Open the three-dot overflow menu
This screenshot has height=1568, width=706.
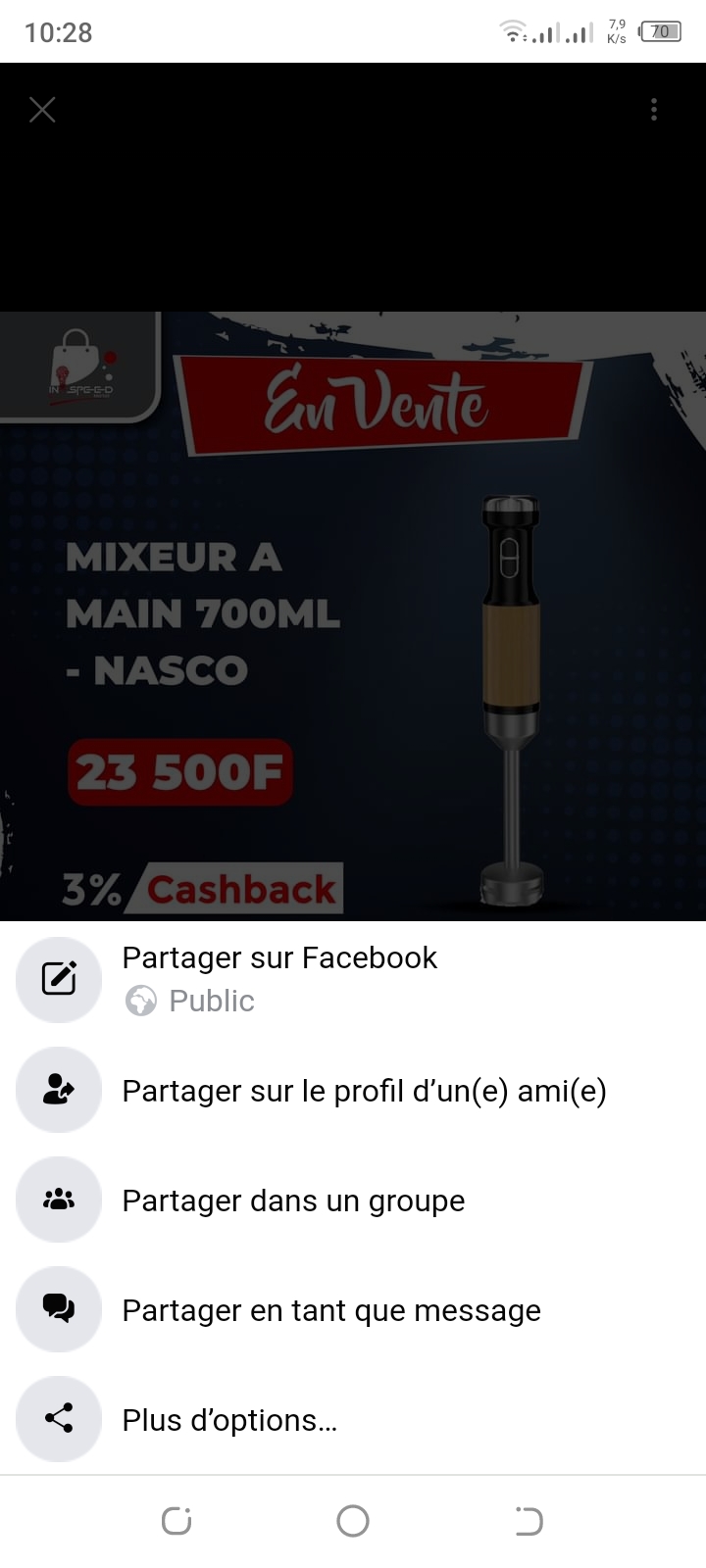point(654,110)
